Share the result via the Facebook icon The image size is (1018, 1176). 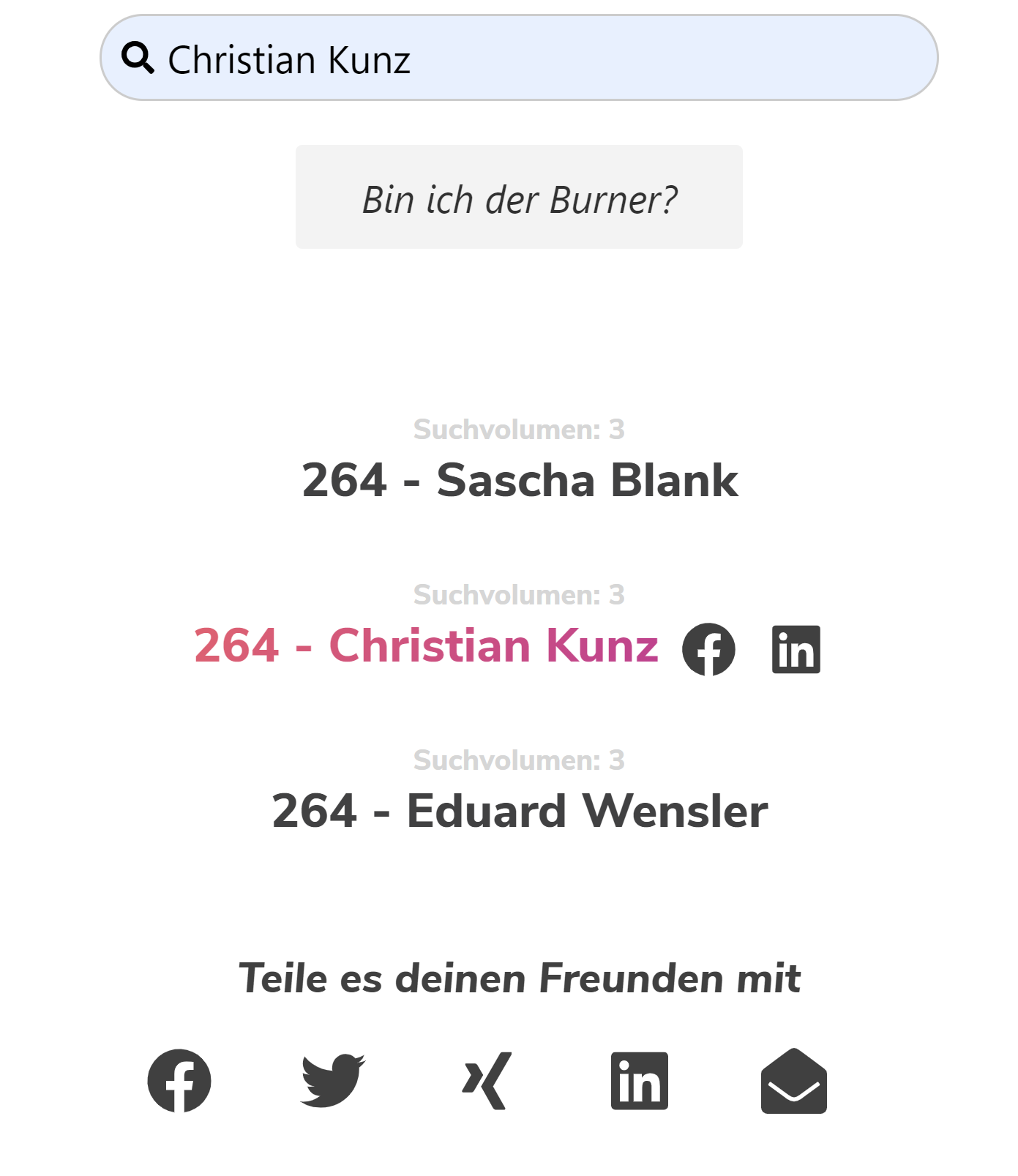pyautogui.click(x=178, y=1080)
